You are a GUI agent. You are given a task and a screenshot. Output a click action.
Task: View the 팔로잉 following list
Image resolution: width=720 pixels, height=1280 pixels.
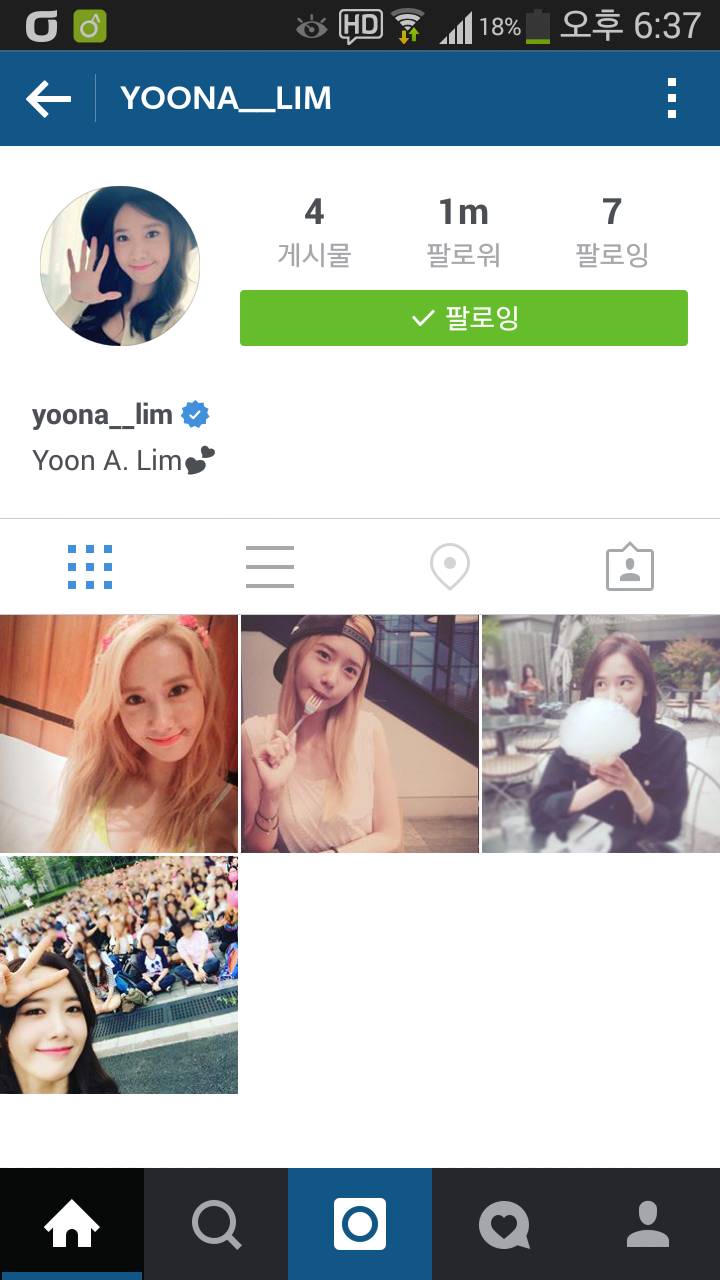tap(612, 232)
